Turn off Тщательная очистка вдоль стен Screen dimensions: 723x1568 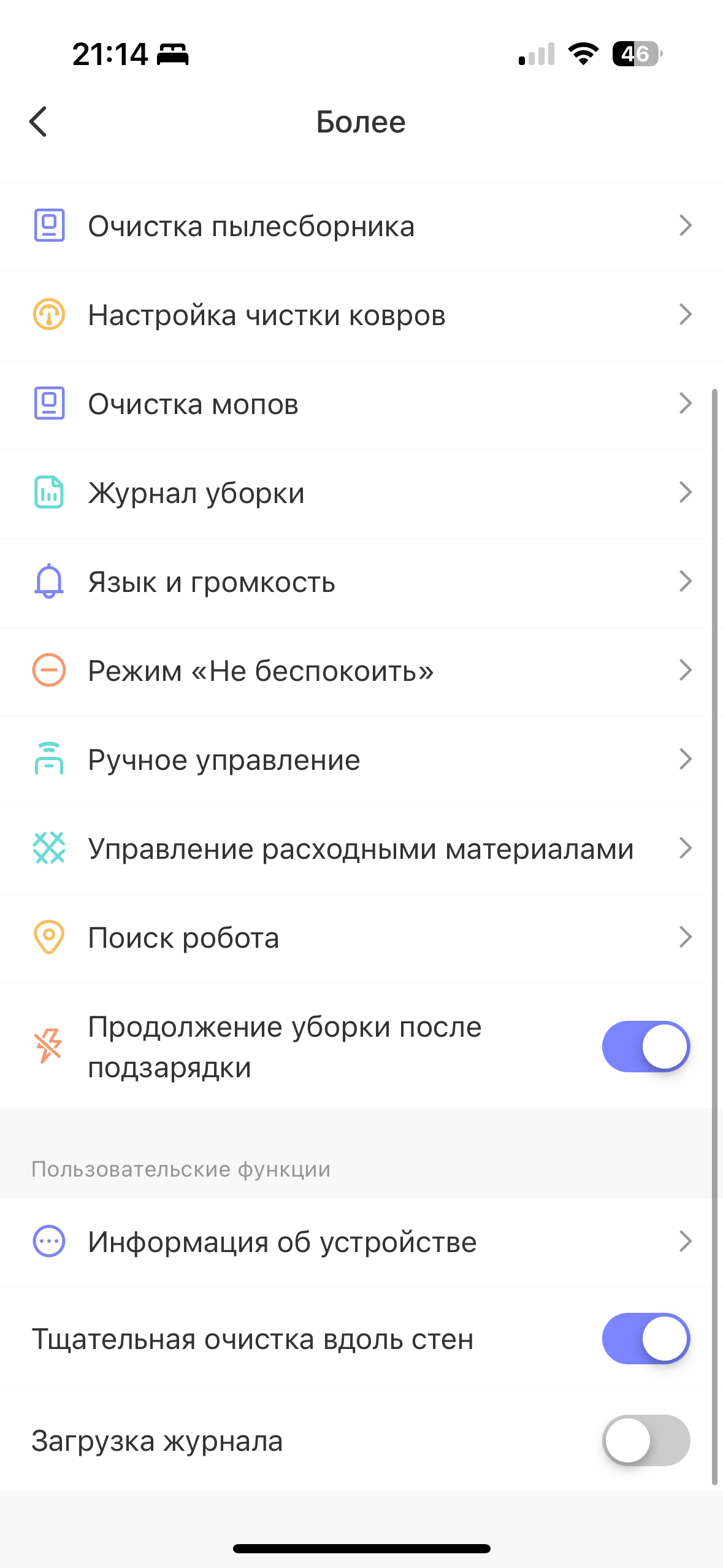[646, 1339]
